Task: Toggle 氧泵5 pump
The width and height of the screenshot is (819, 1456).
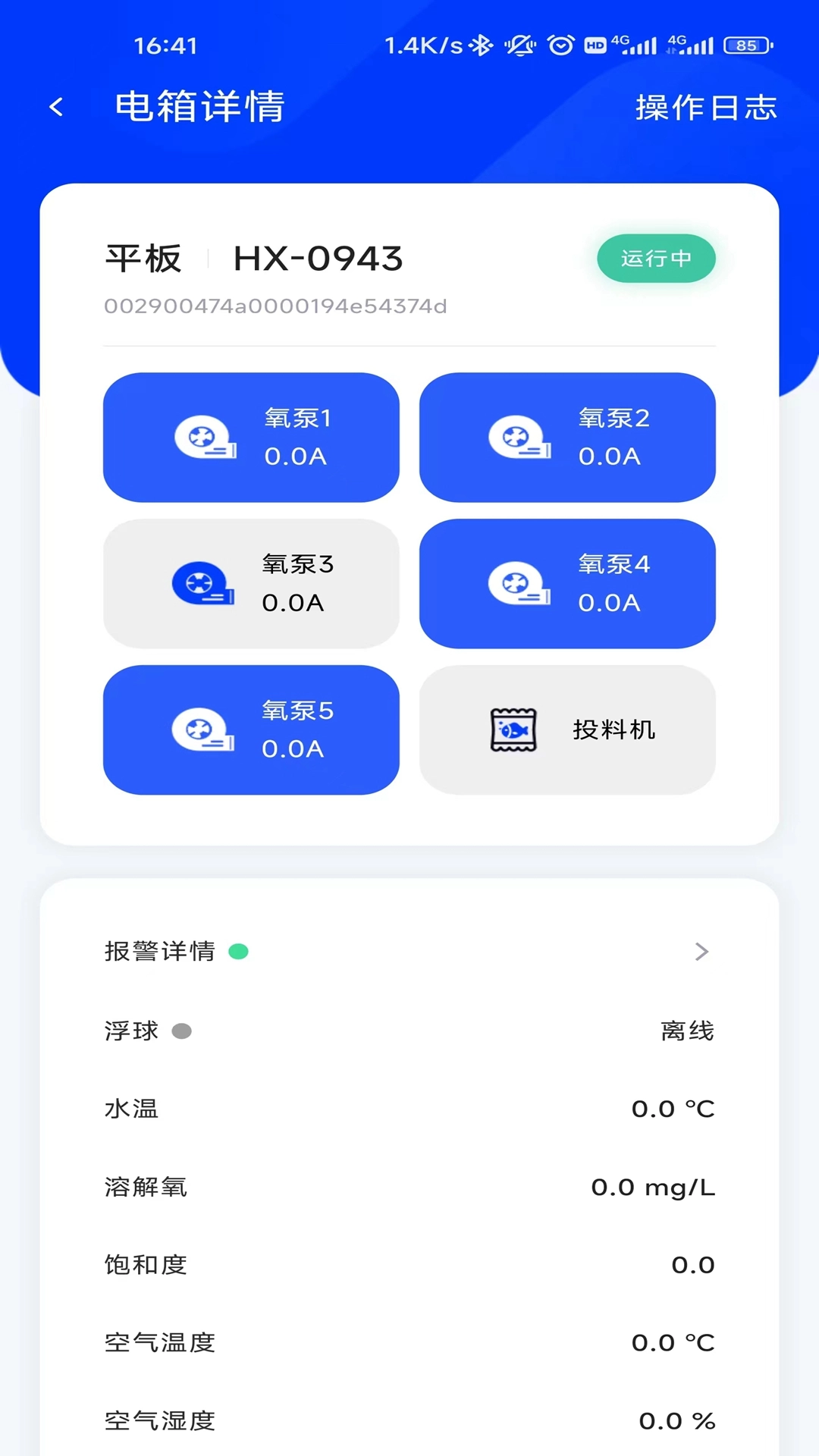Action: tap(251, 730)
